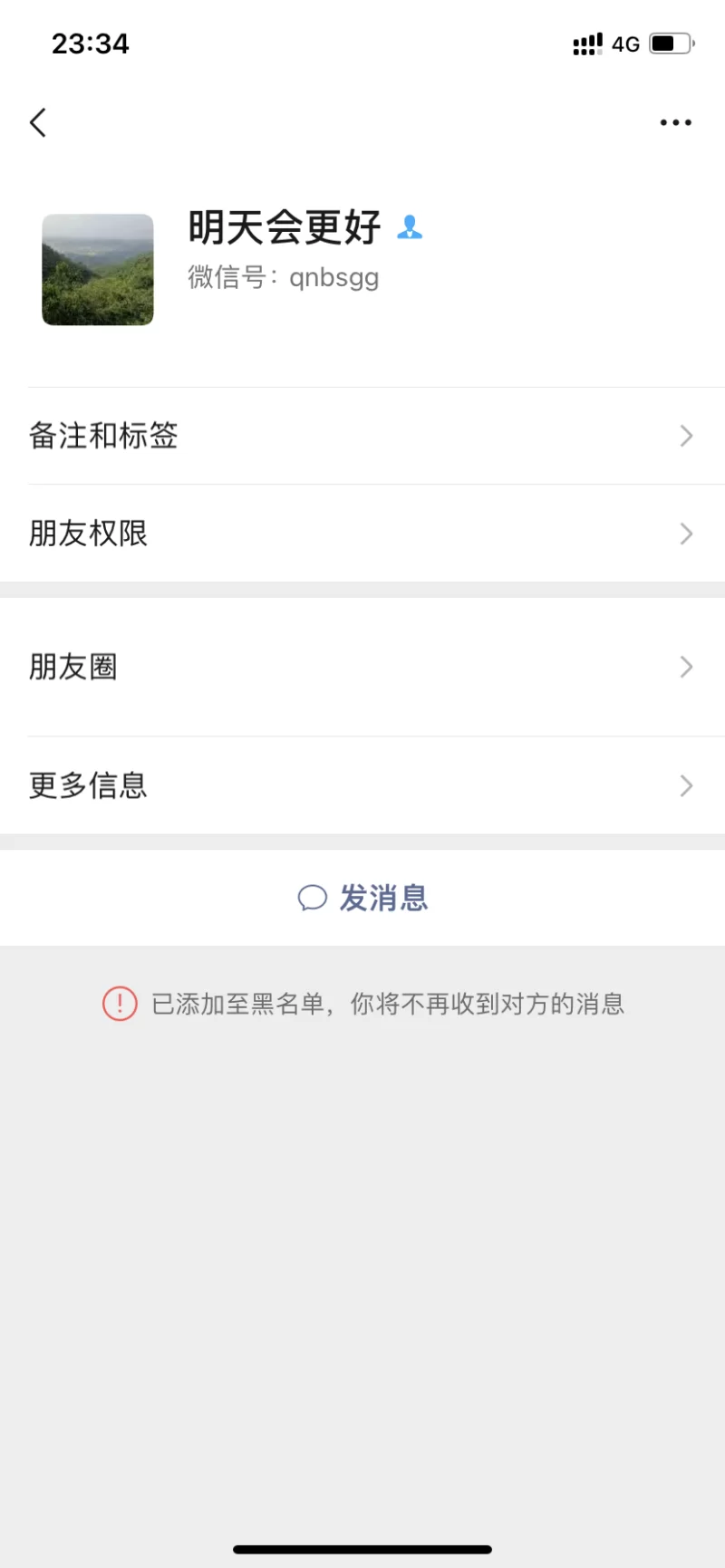Open the three-dot more options menu
Viewport: 725px width, 1568px height.
click(x=675, y=122)
